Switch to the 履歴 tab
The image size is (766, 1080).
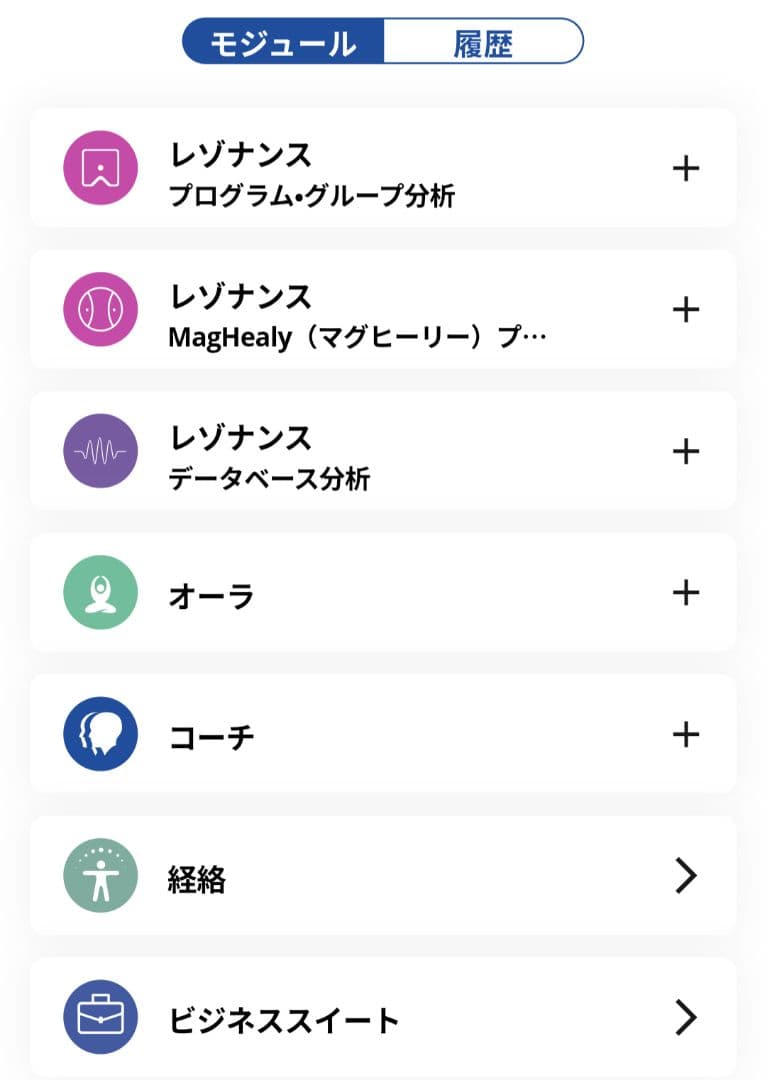coord(482,43)
